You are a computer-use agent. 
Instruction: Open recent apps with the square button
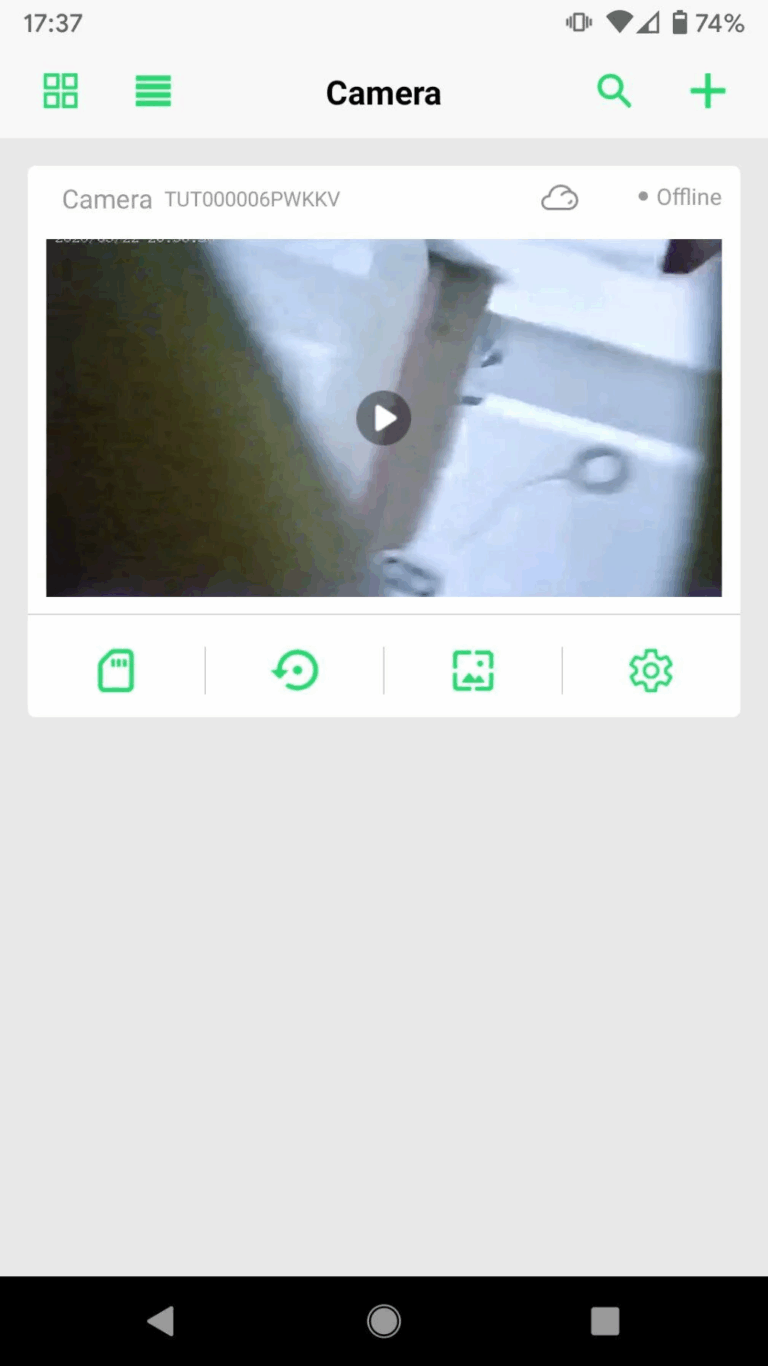click(x=605, y=1320)
